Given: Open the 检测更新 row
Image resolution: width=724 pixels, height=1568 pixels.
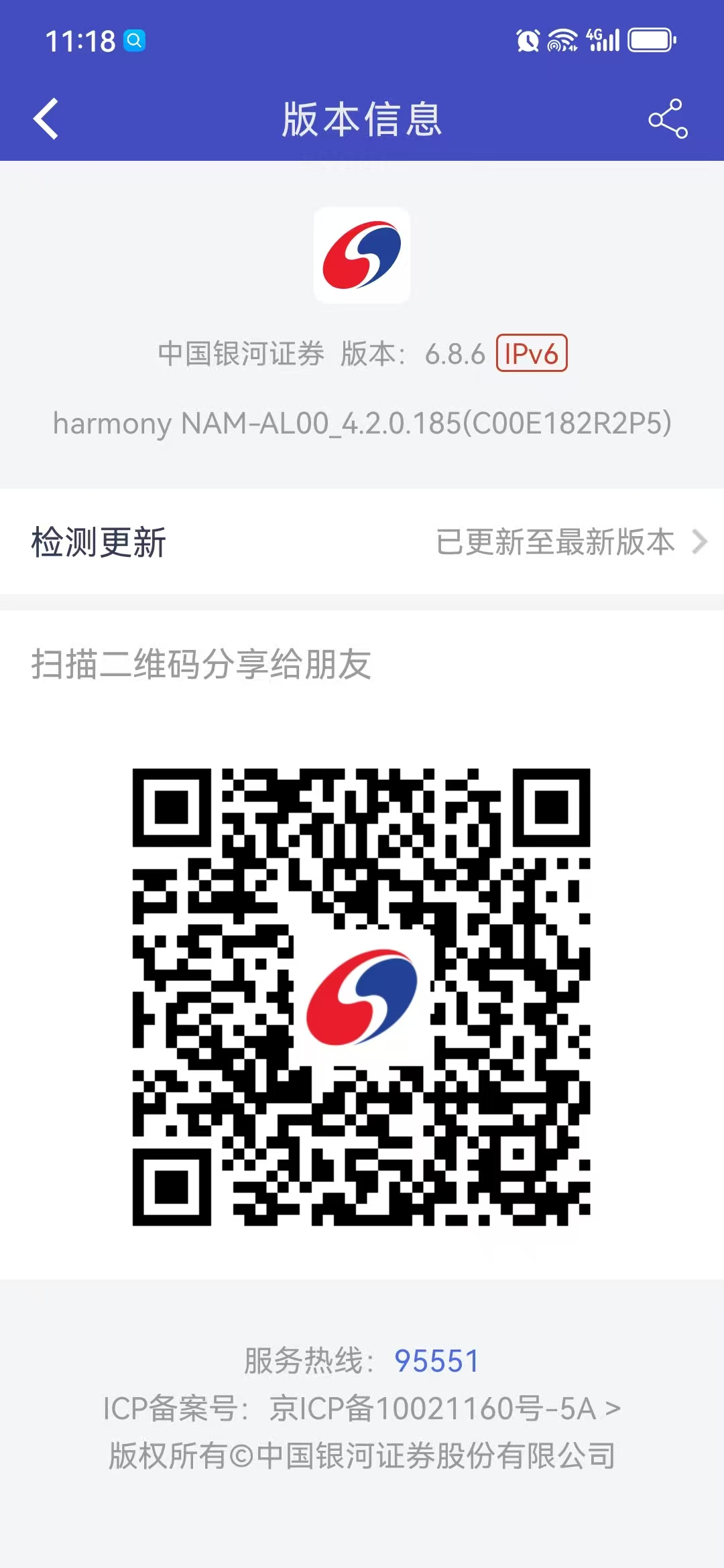Looking at the screenshot, I should [x=362, y=541].
